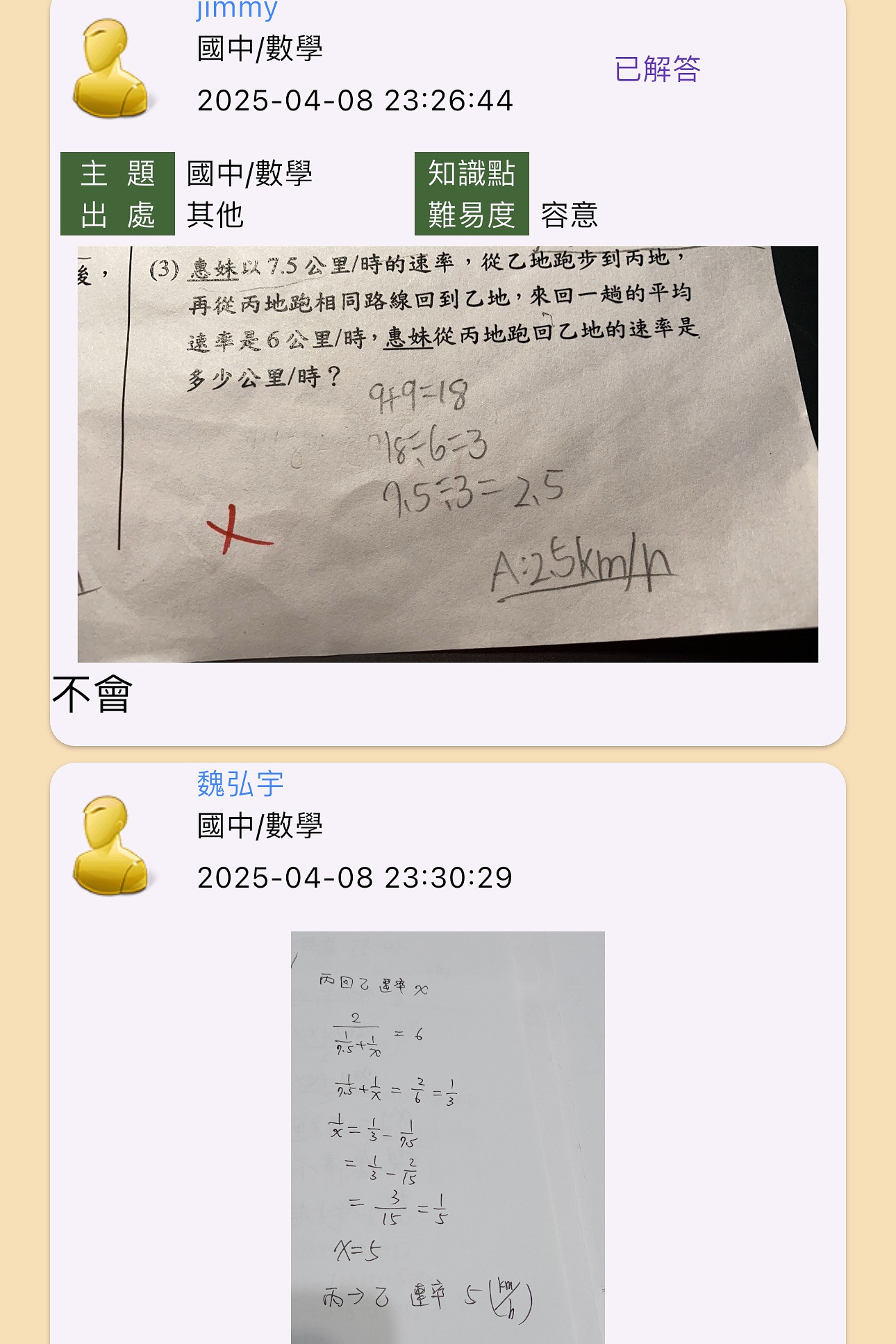Open 魏弘宇's profile link

pos(240,784)
